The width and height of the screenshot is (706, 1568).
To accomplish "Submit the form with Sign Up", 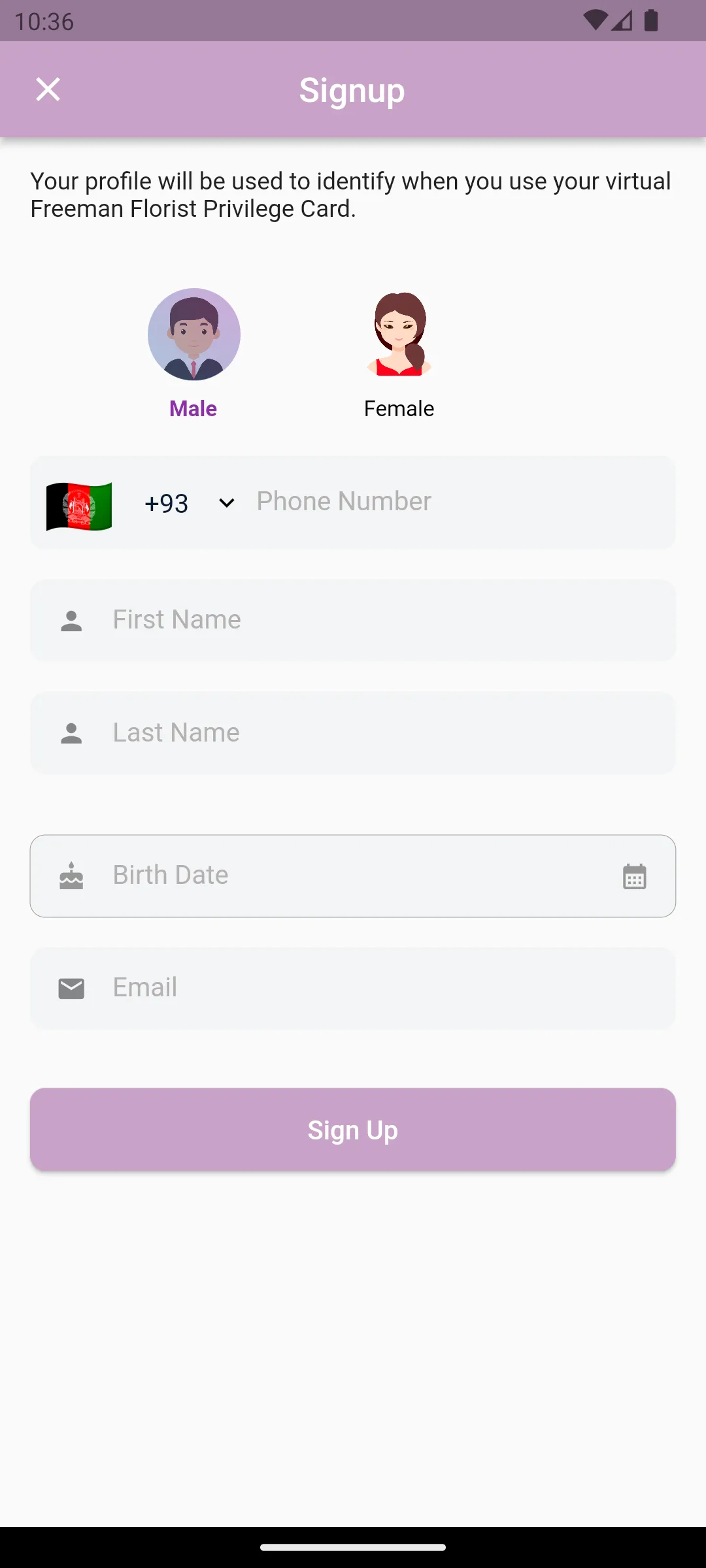I will point(353,1130).
